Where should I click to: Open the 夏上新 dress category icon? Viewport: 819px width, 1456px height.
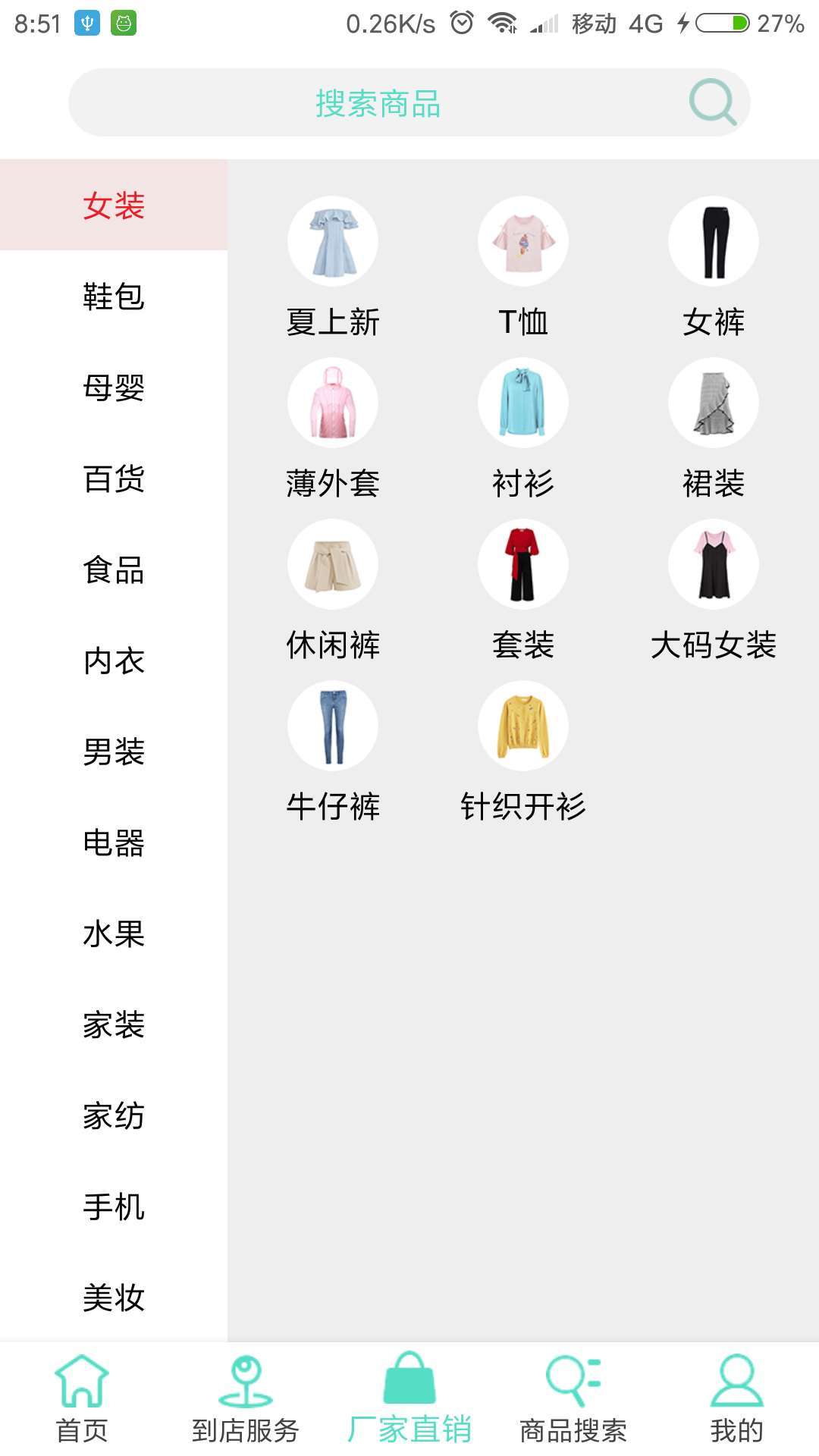[x=333, y=240]
